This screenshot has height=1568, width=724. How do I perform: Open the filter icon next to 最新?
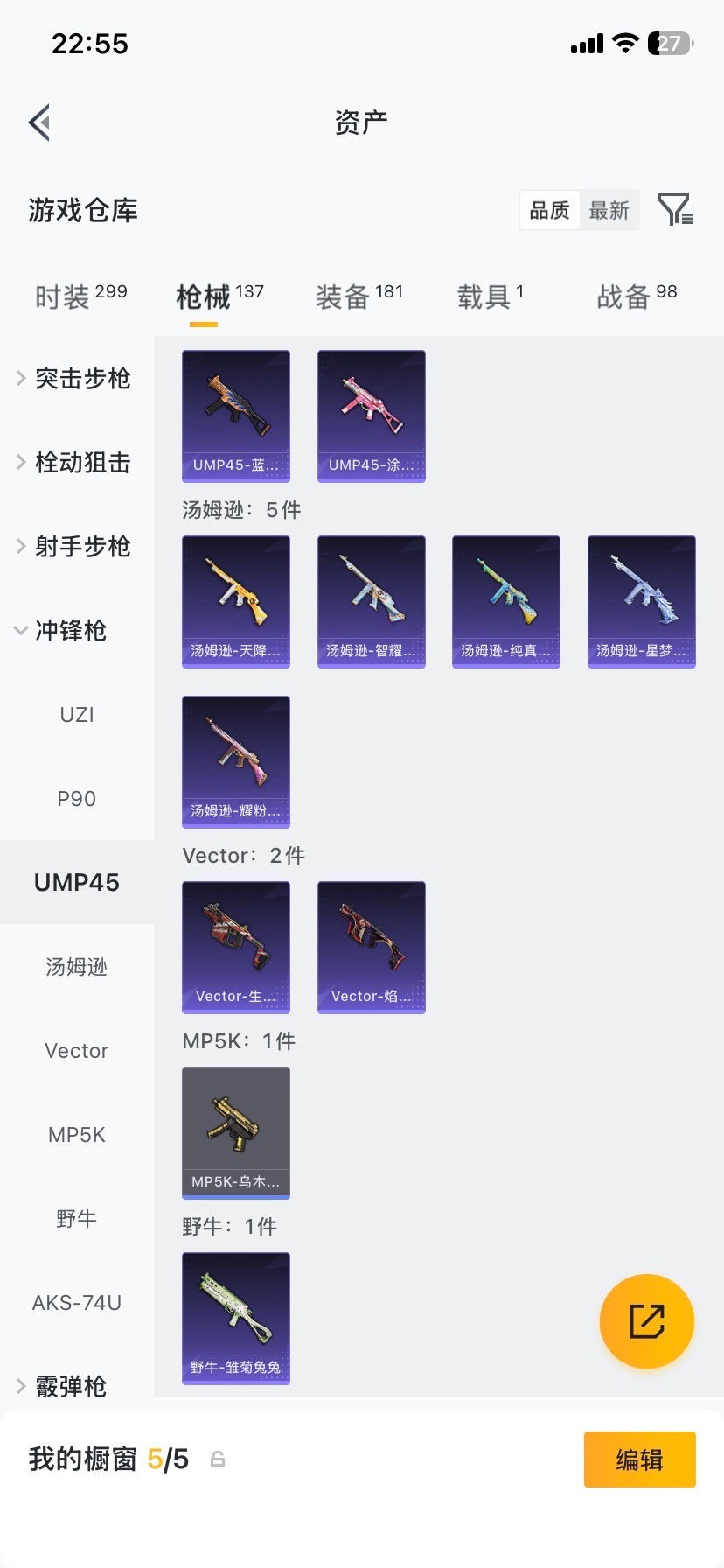point(673,210)
